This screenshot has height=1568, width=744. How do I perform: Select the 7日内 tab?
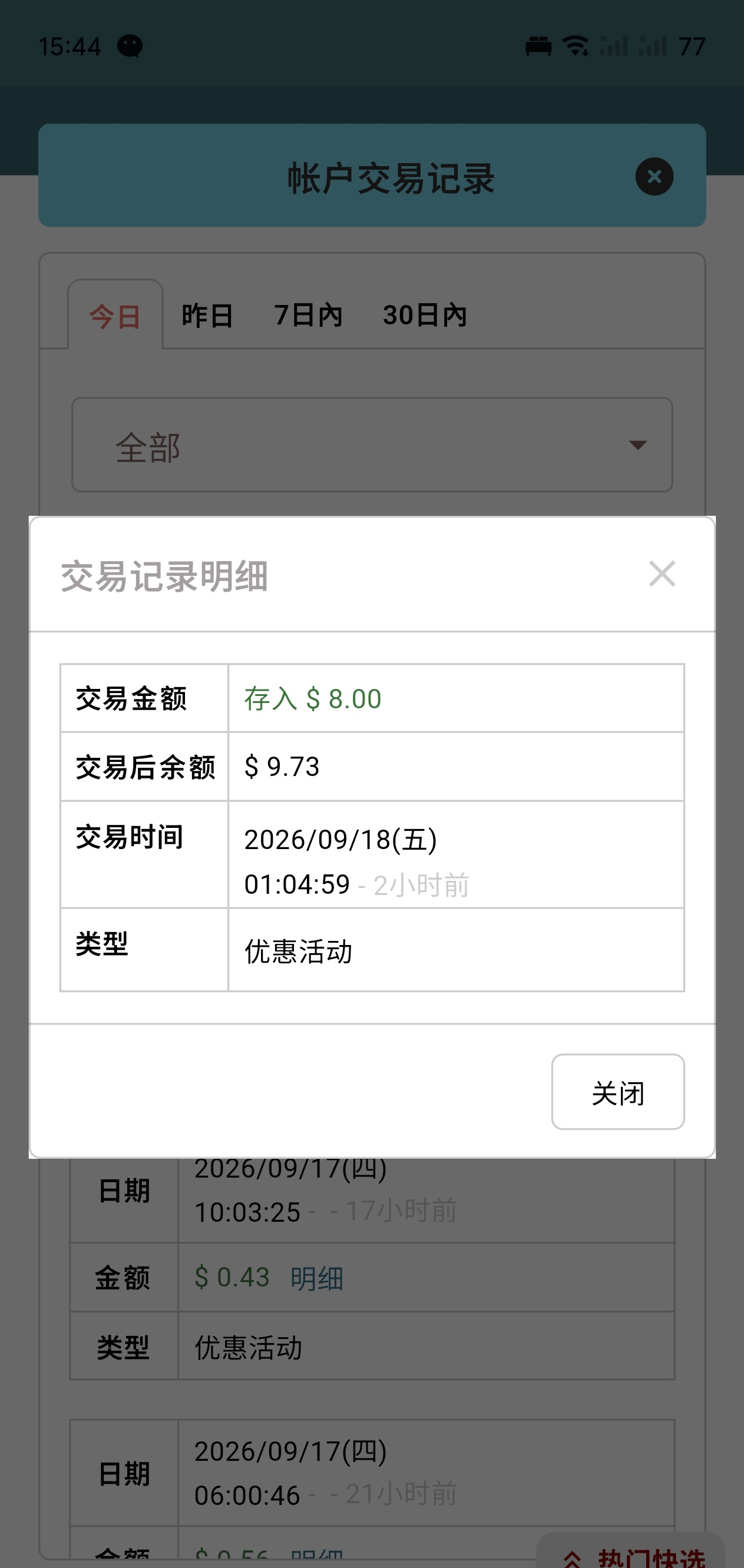tap(308, 315)
